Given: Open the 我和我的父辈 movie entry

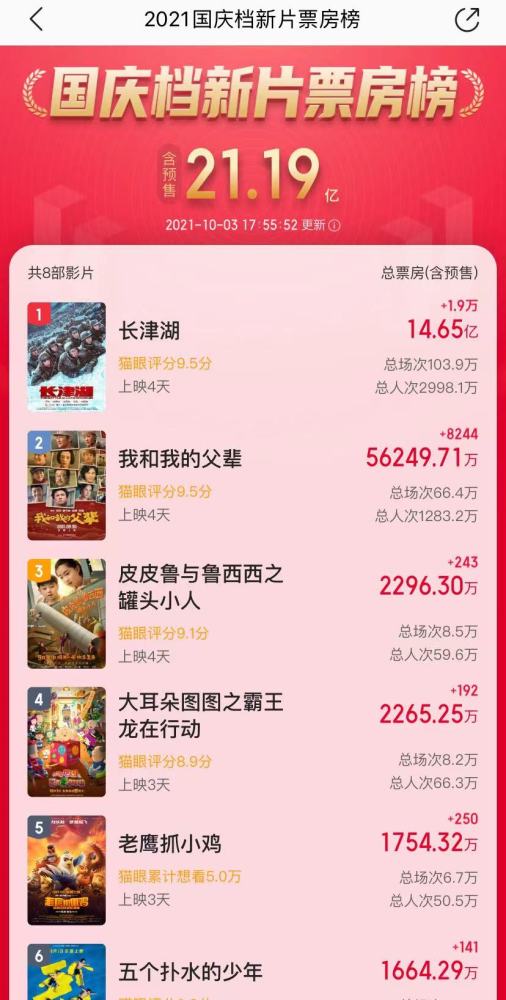Looking at the screenshot, I should 253,485.
